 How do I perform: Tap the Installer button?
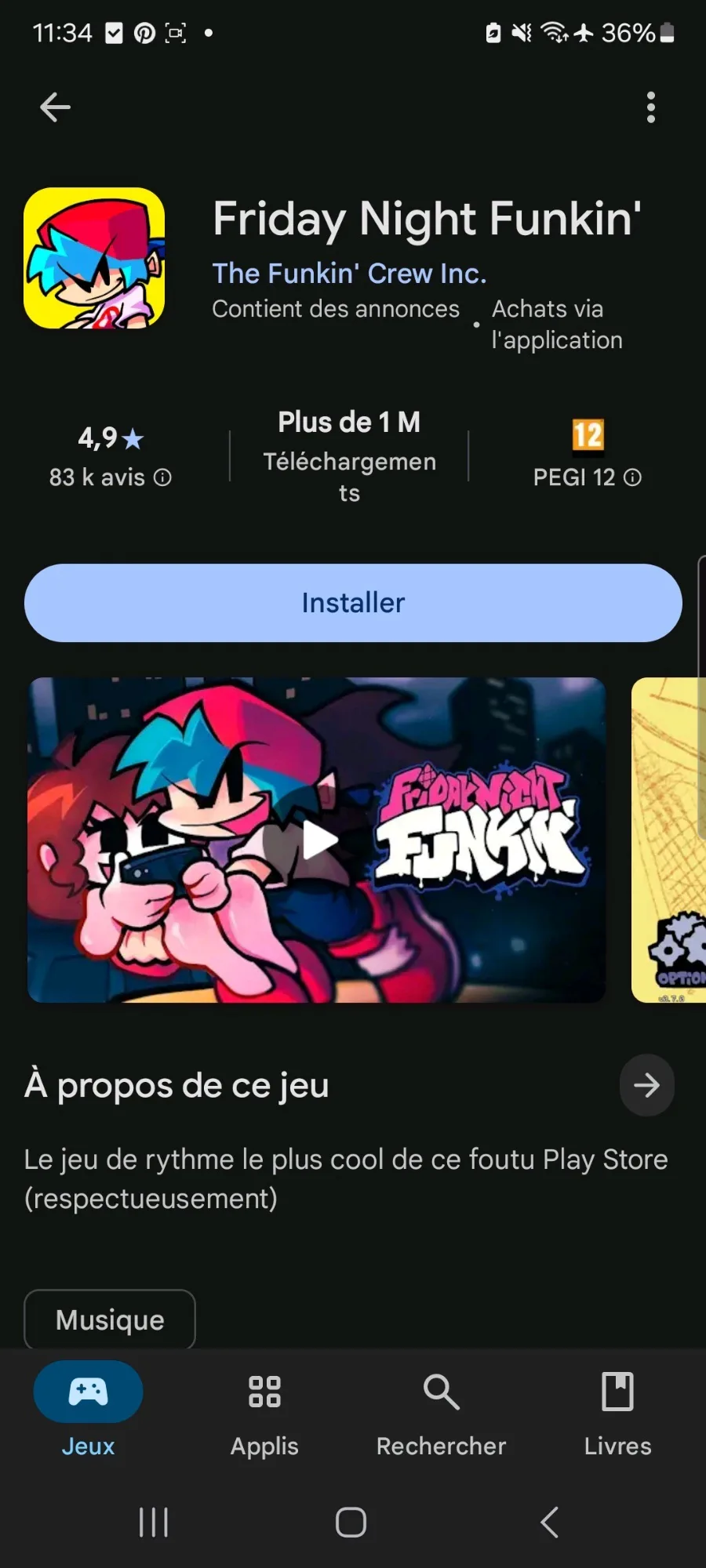point(353,603)
